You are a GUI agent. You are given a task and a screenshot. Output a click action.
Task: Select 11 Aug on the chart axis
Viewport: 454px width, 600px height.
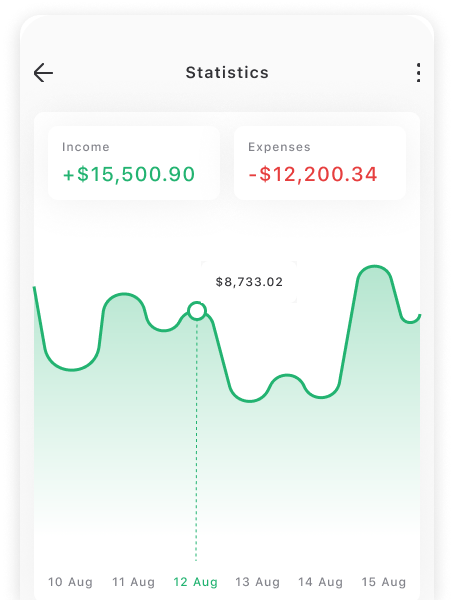click(x=133, y=582)
